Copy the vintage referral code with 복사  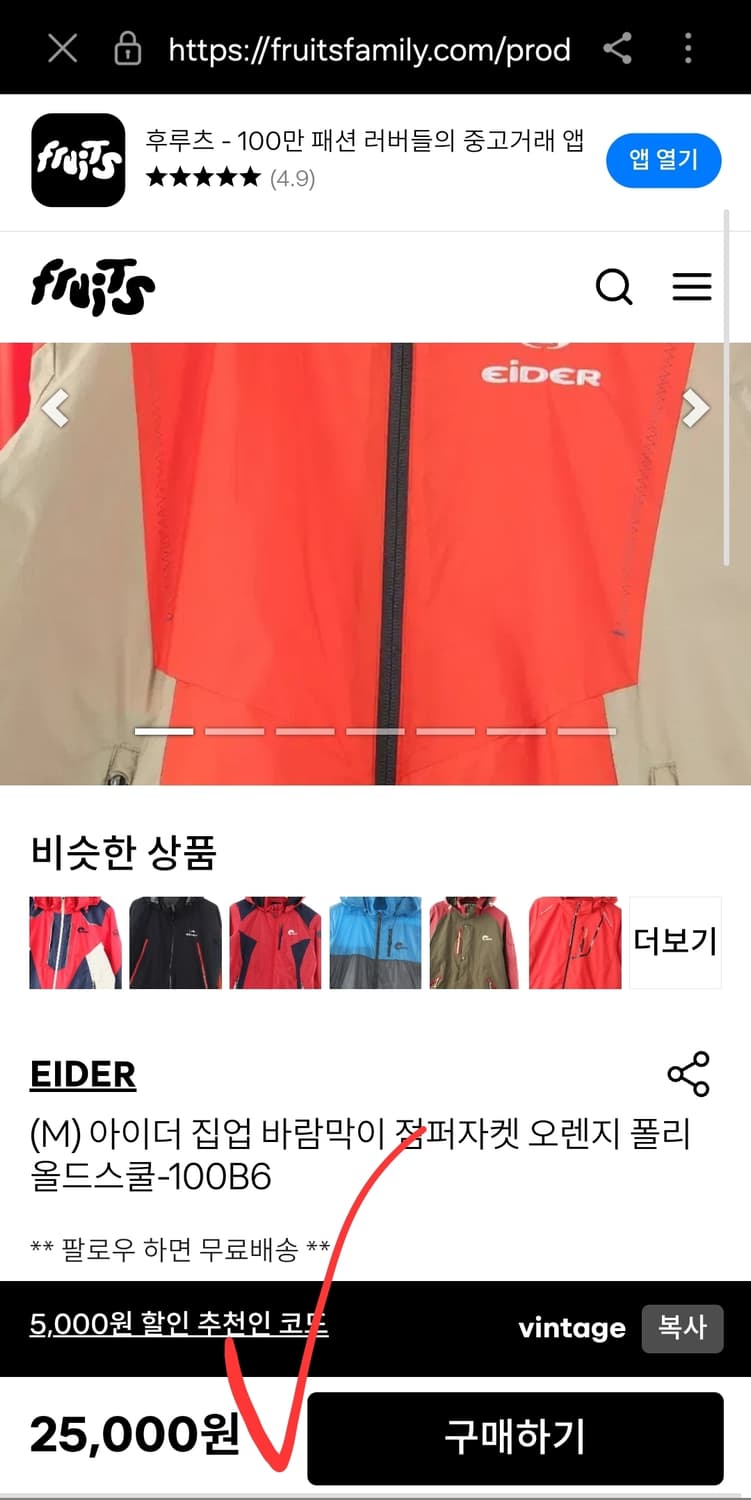(x=683, y=1329)
